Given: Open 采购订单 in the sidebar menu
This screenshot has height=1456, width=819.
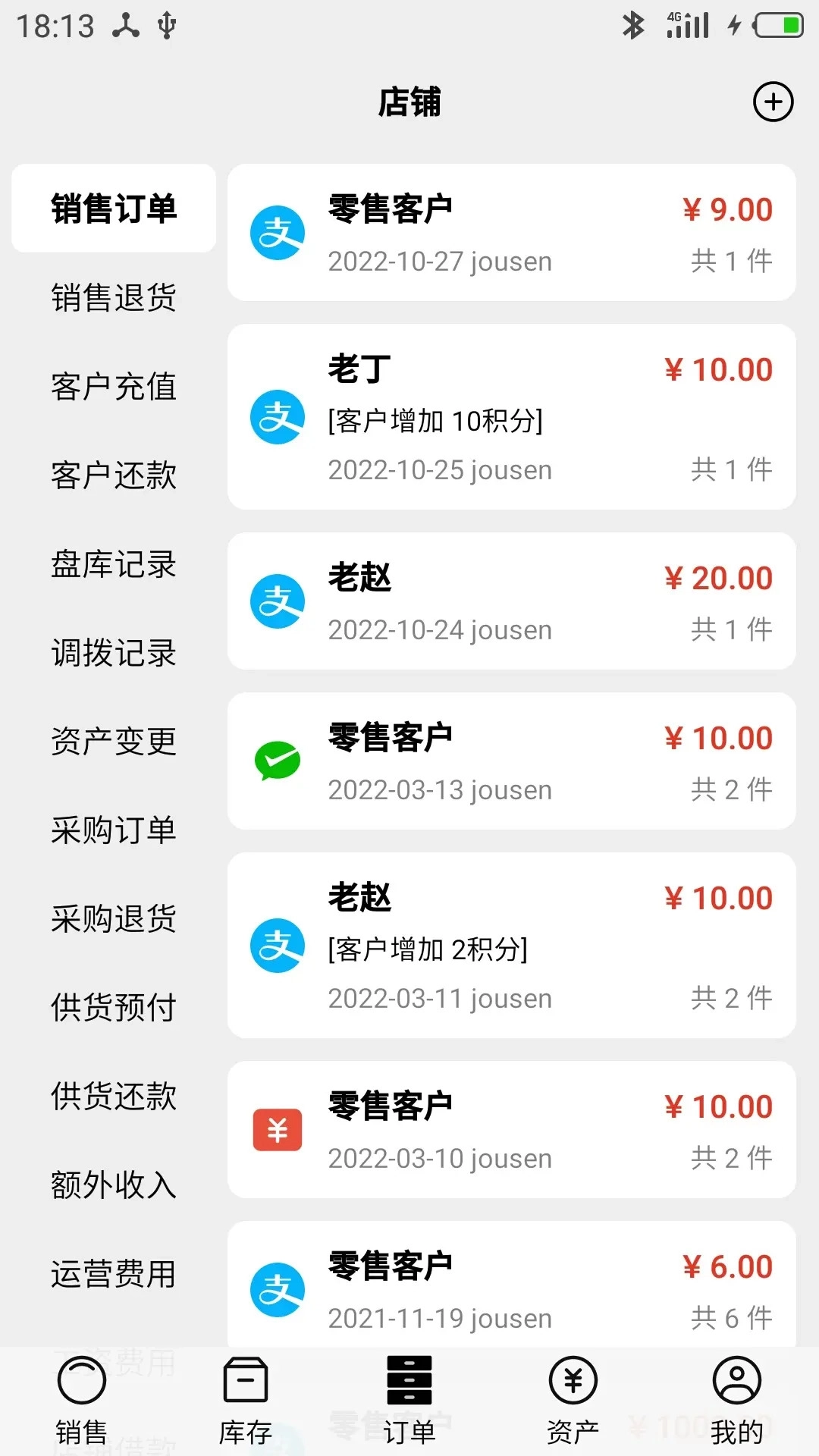Looking at the screenshot, I should click(x=112, y=830).
